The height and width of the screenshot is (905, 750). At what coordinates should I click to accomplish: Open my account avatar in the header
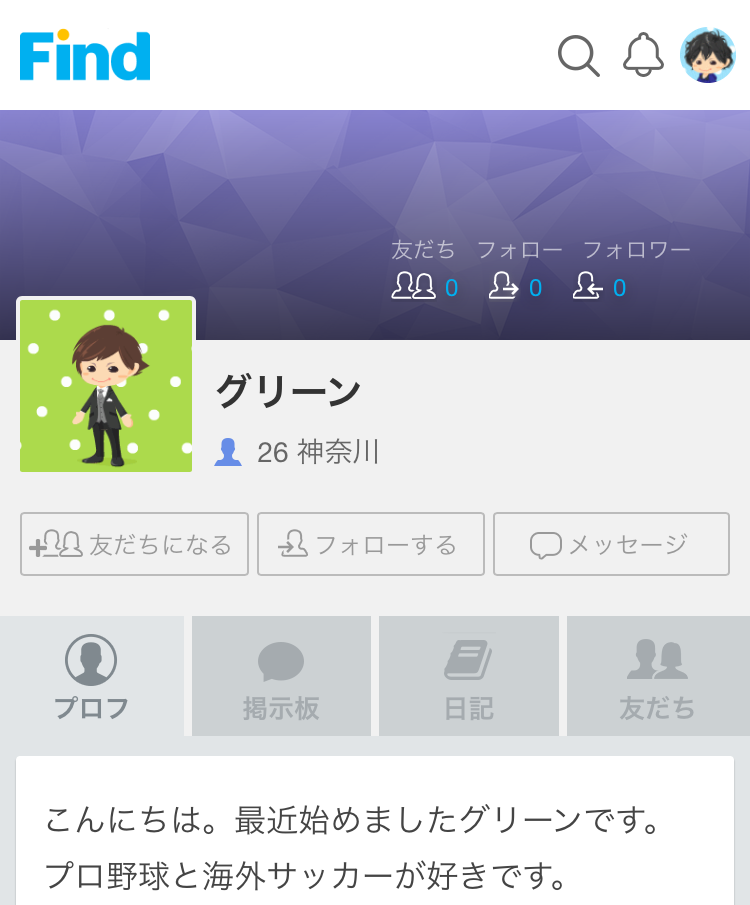[708, 55]
